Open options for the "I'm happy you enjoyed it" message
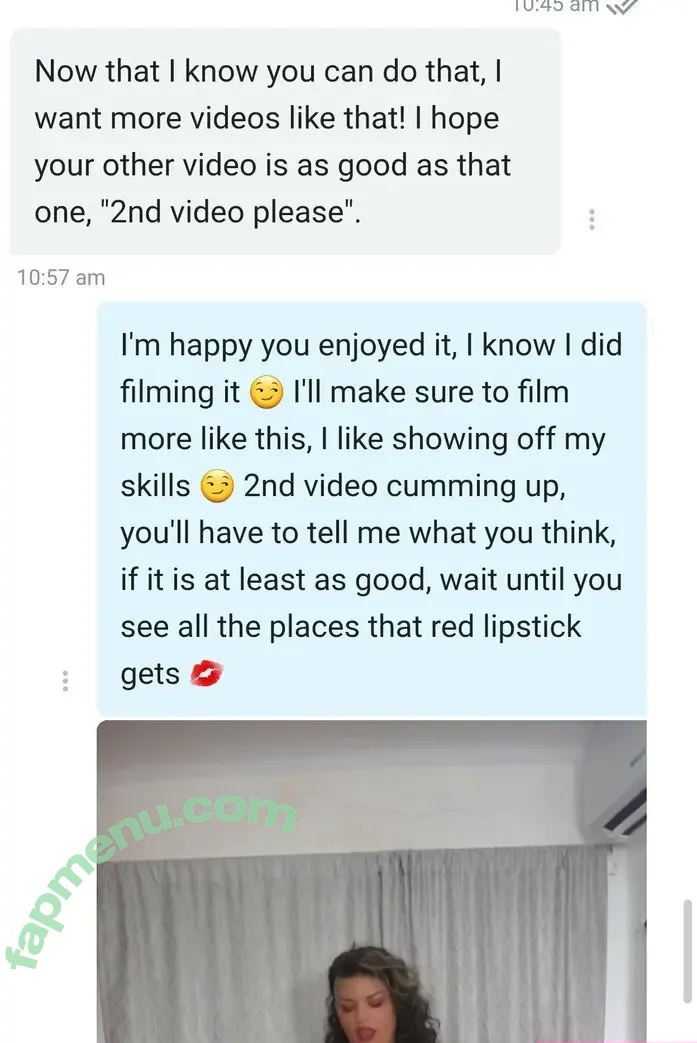The width and height of the screenshot is (697, 1043). [x=65, y=681]
